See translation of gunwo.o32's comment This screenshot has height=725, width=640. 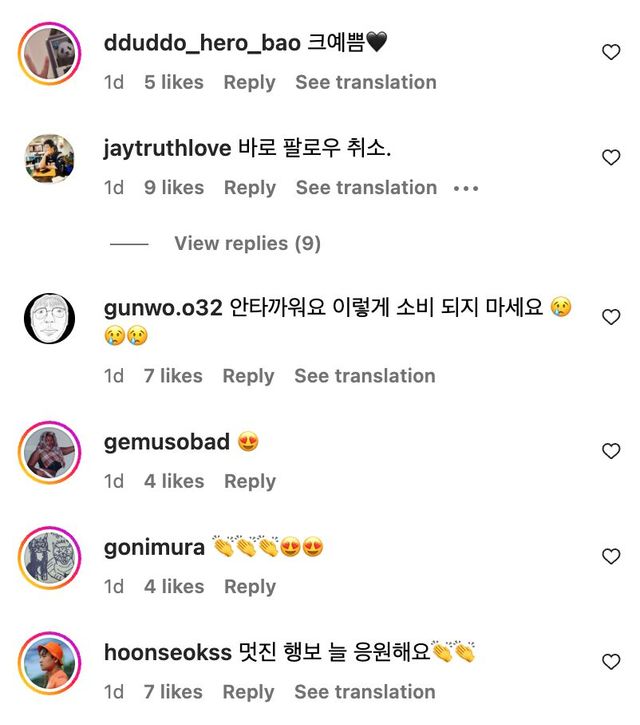(x=364, y=376)
